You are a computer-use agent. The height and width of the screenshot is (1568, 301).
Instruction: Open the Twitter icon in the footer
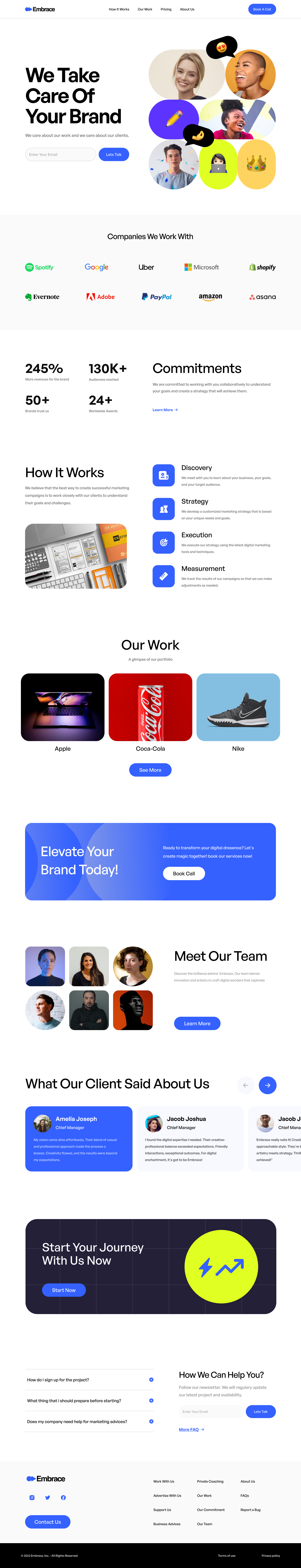pos(47,1497)
